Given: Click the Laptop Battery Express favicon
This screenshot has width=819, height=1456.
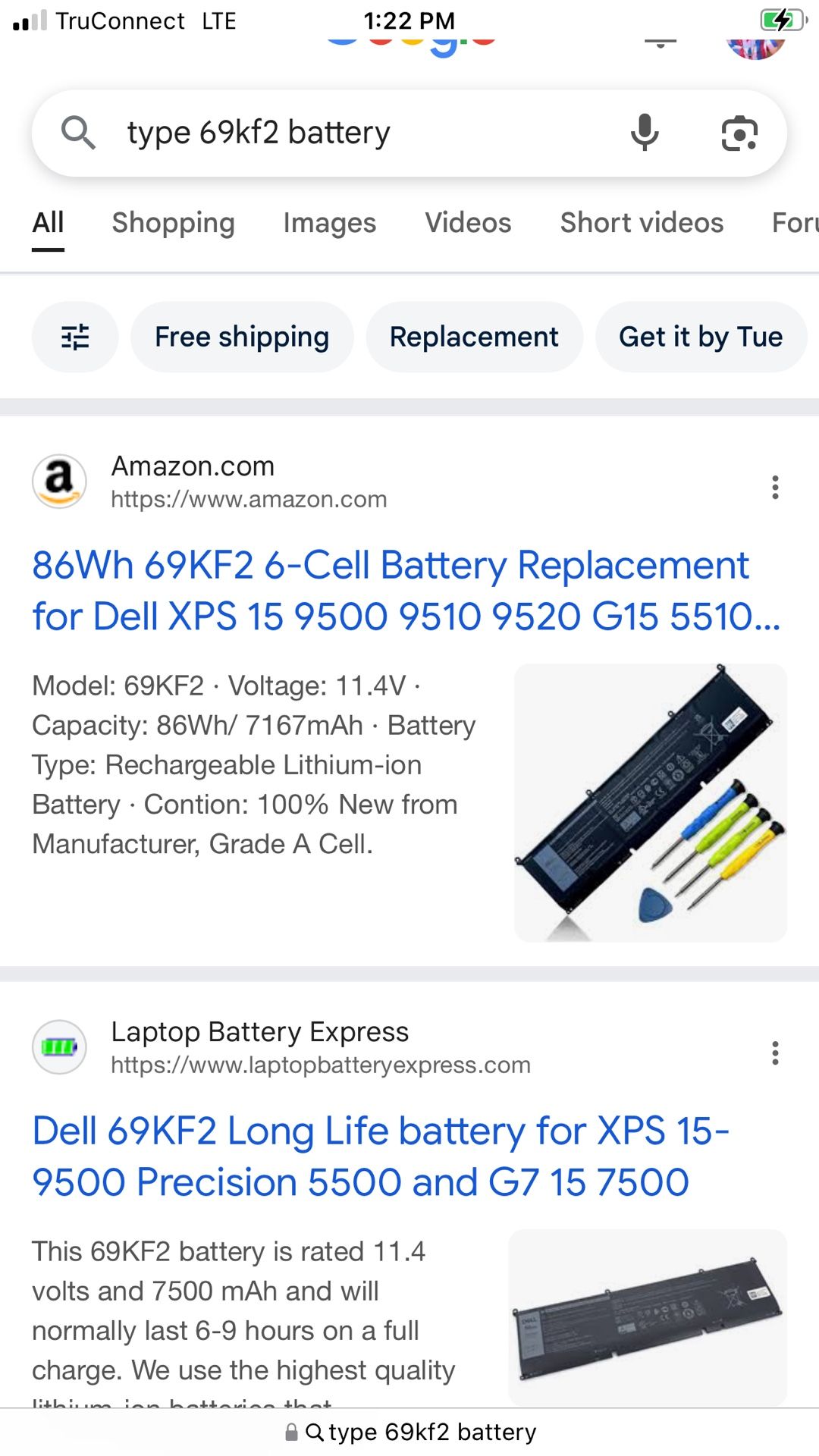Looking at the screenshot, I should (60, 1046).
